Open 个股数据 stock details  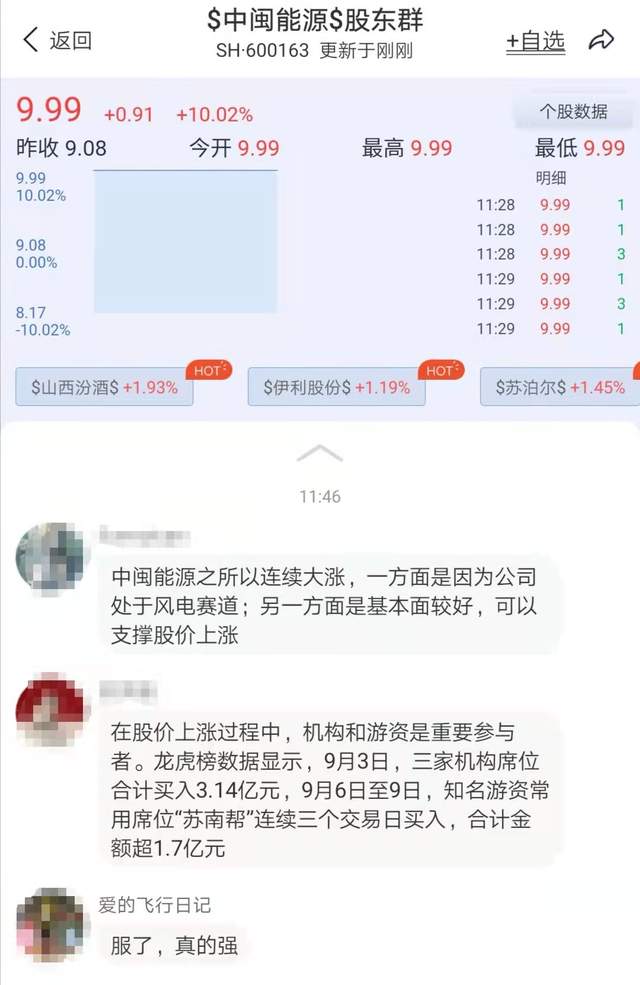[574, 111]
